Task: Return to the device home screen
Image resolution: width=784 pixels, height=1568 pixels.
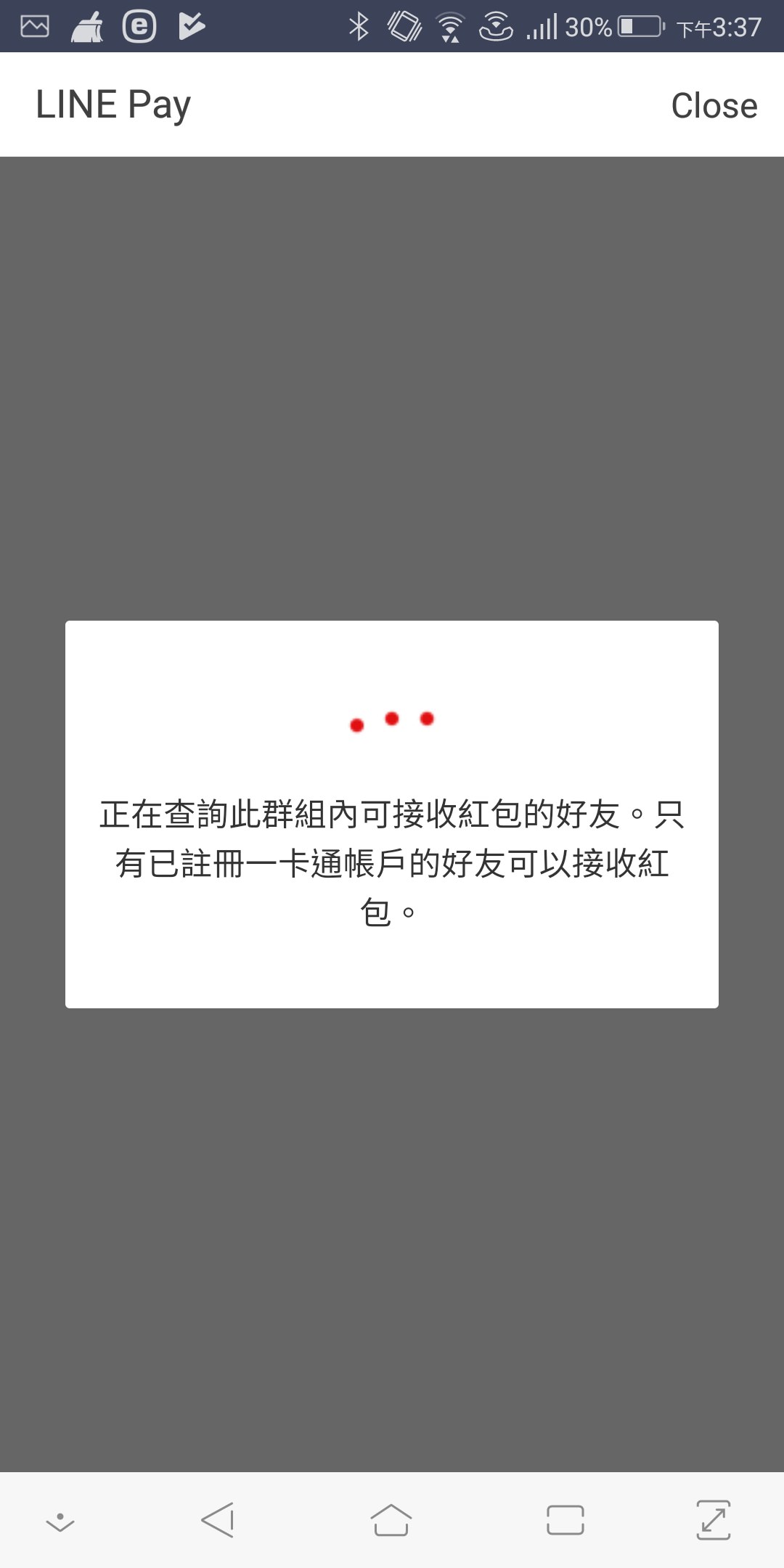Action: 391,1520
